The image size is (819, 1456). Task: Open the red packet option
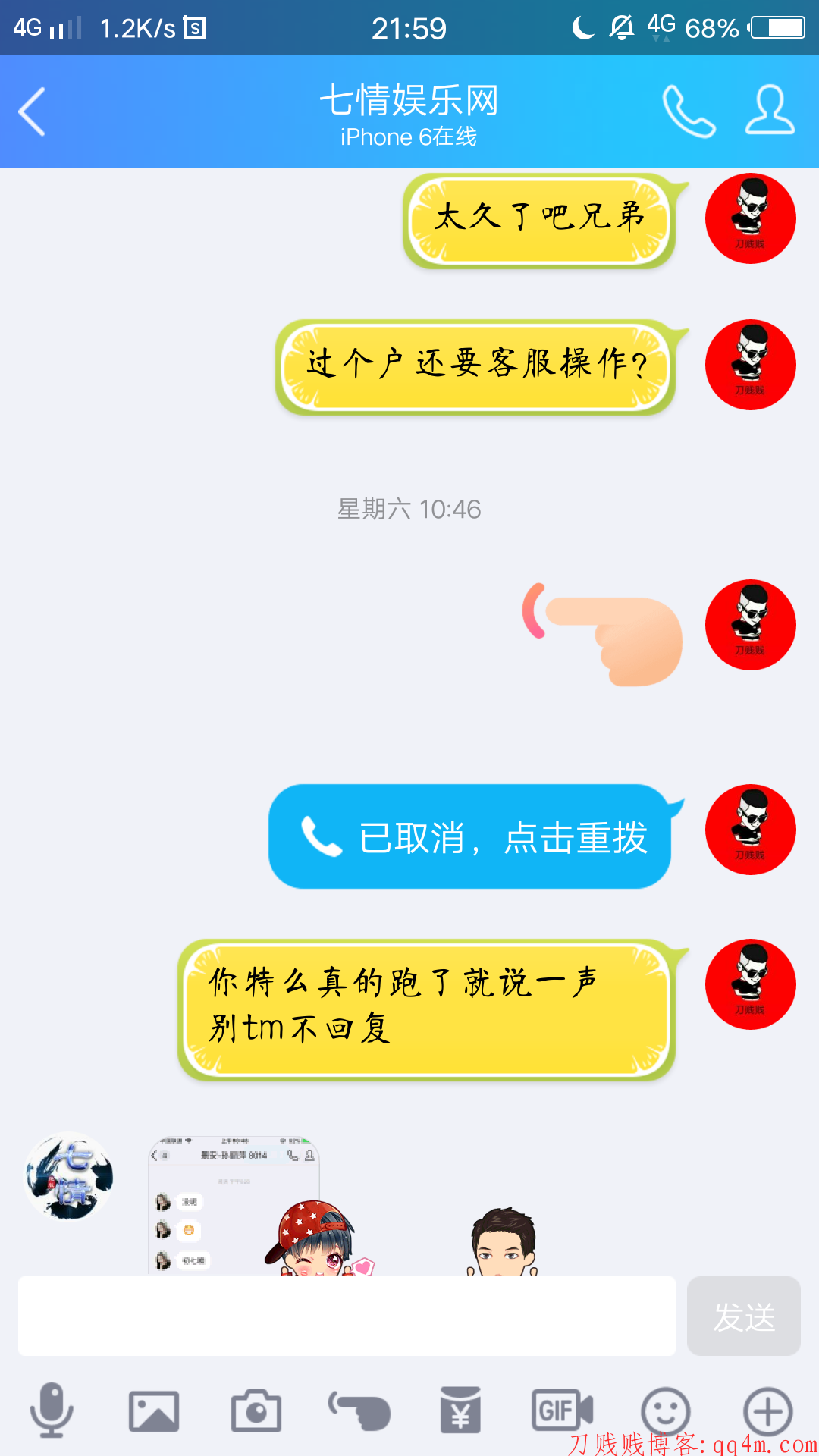pyautogui.click(x=460, y=1410)
